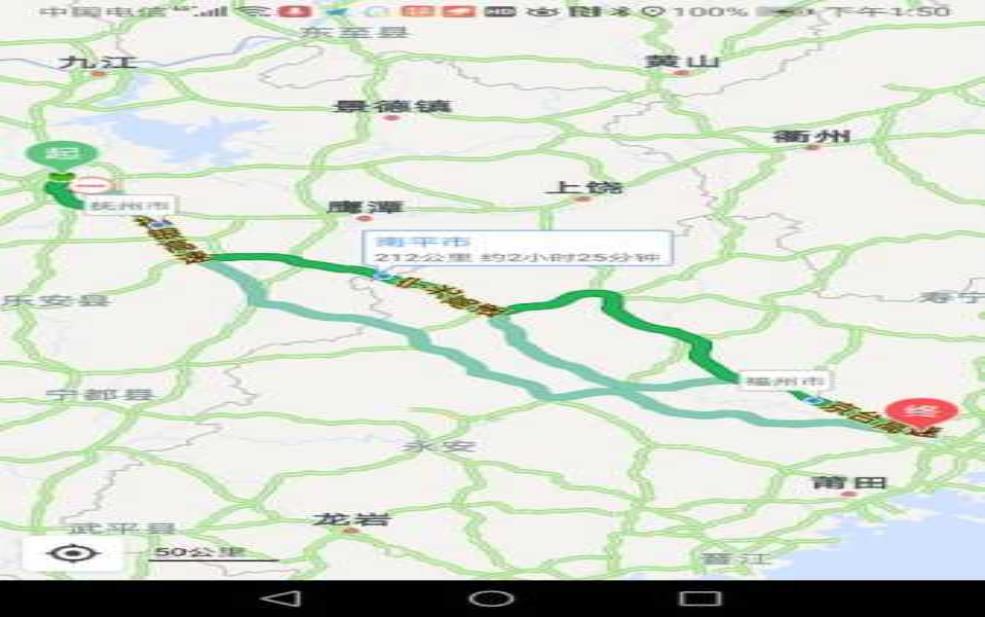Image resolution: width=985 pixels, height=617 pixels.
Task: Open the 南平市 route info bubble
Action: [517, 248]
